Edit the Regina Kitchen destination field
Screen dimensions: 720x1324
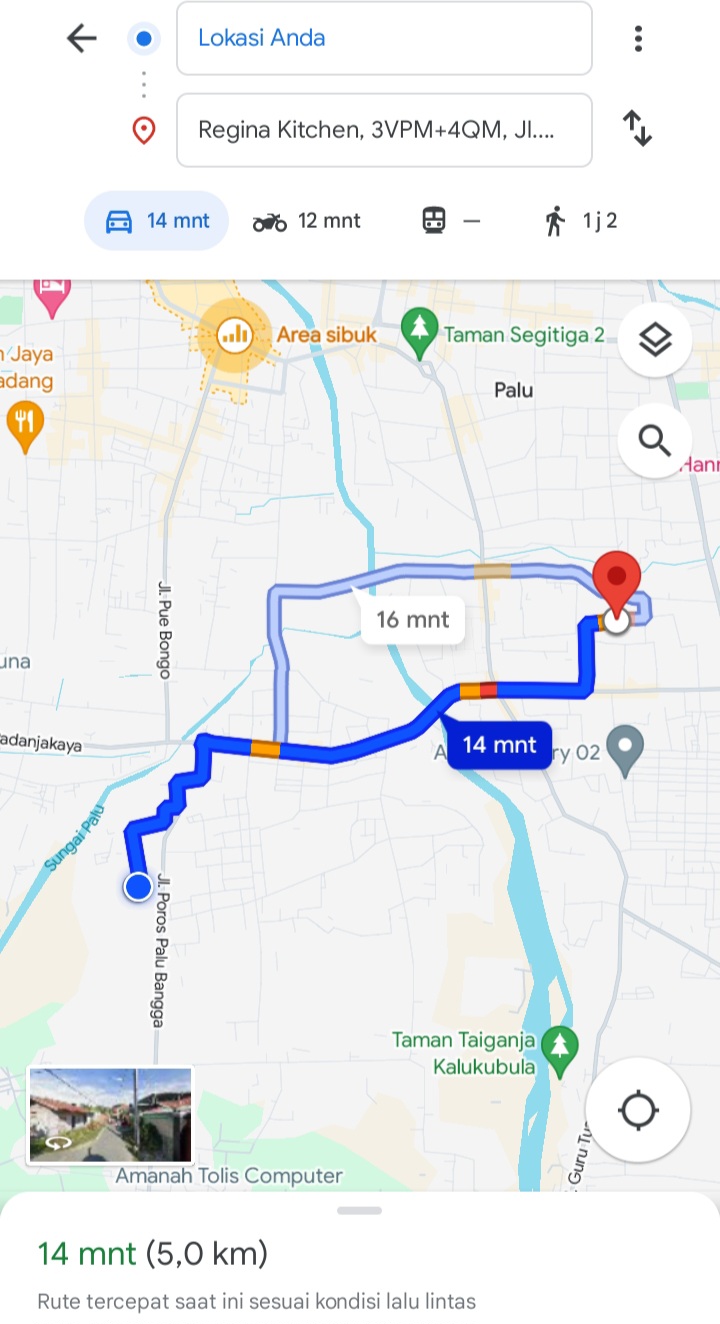click(384, 130)
